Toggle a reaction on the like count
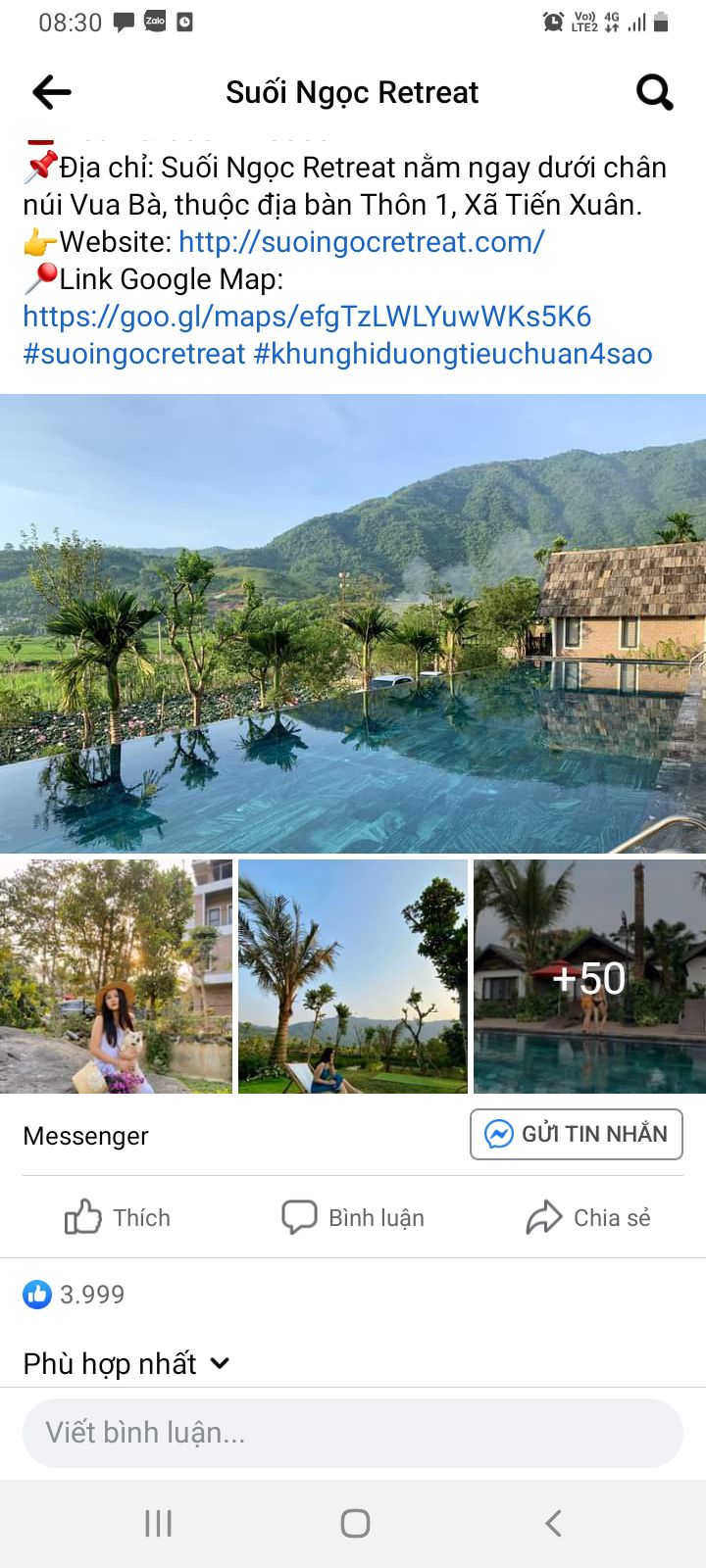Image resolution: width=706 pixels, height=1568 pixels. [x=88, y=1294]
